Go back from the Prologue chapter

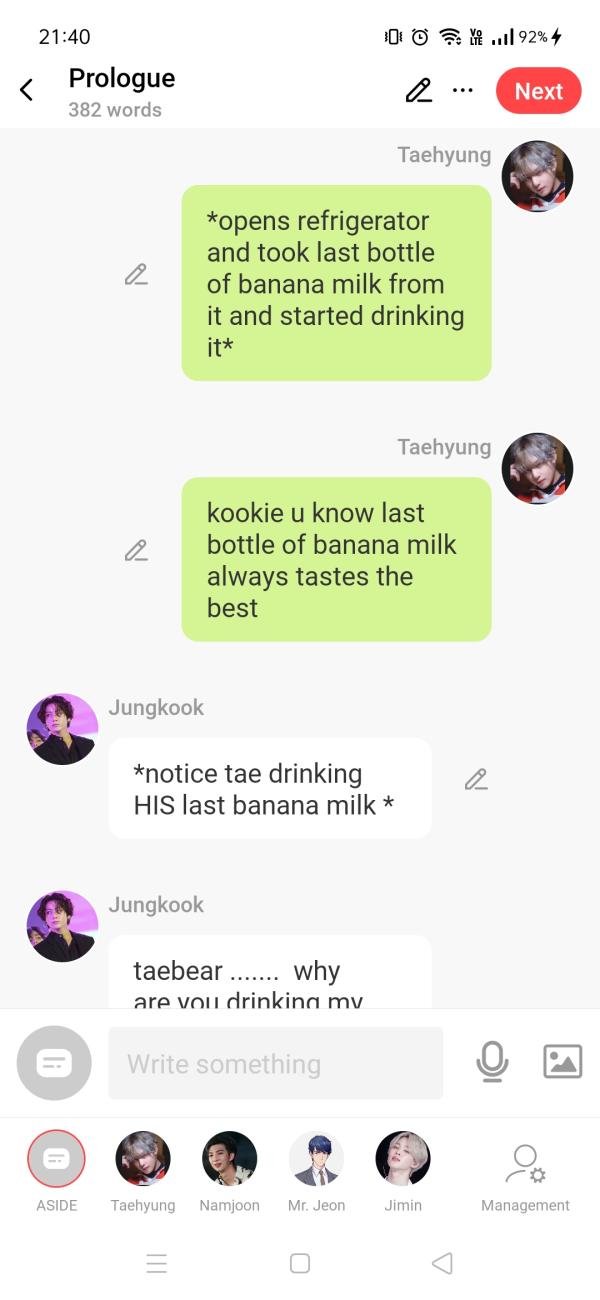pos(27,91)
